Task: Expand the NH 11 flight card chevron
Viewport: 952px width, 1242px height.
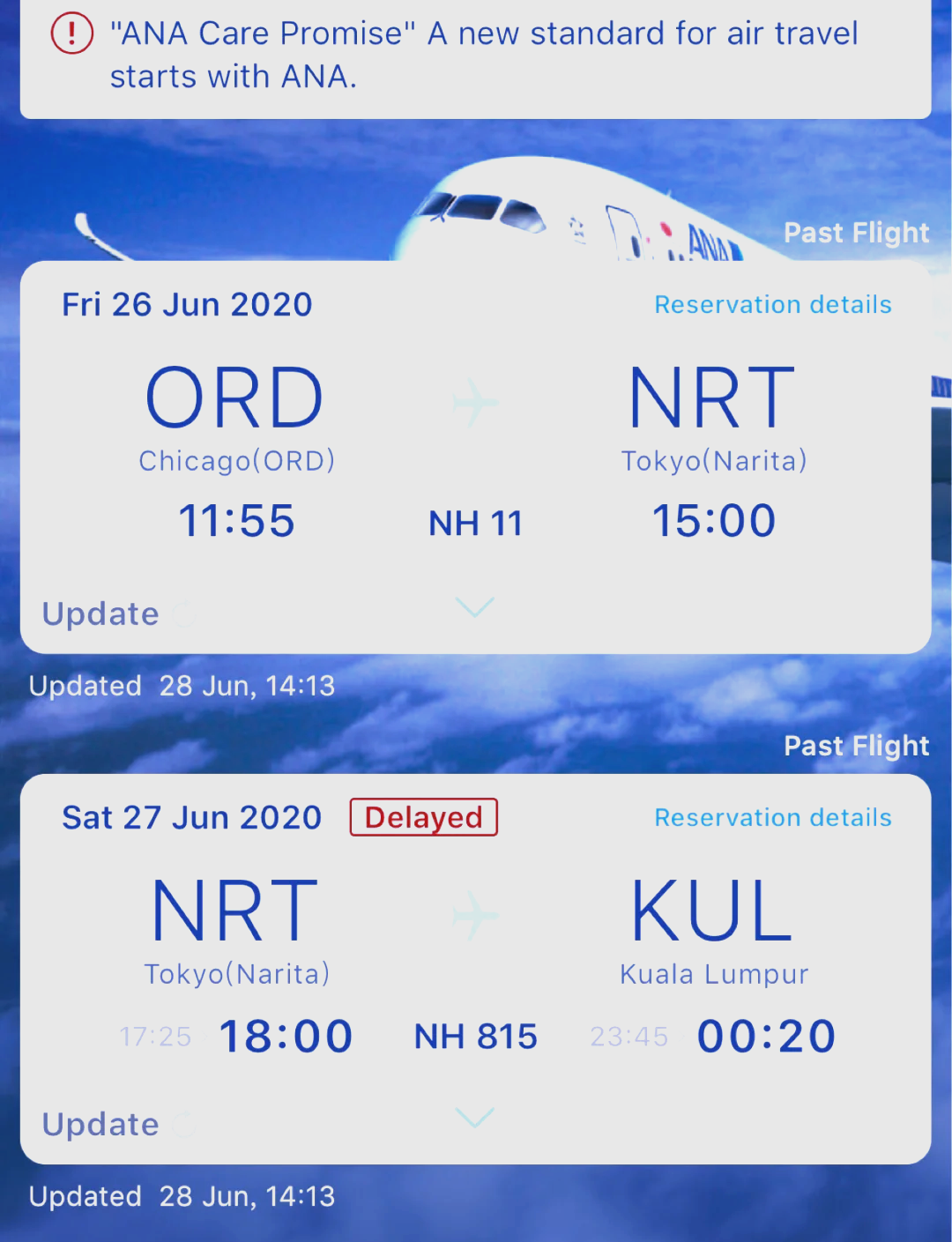Action: pos(475,606)
